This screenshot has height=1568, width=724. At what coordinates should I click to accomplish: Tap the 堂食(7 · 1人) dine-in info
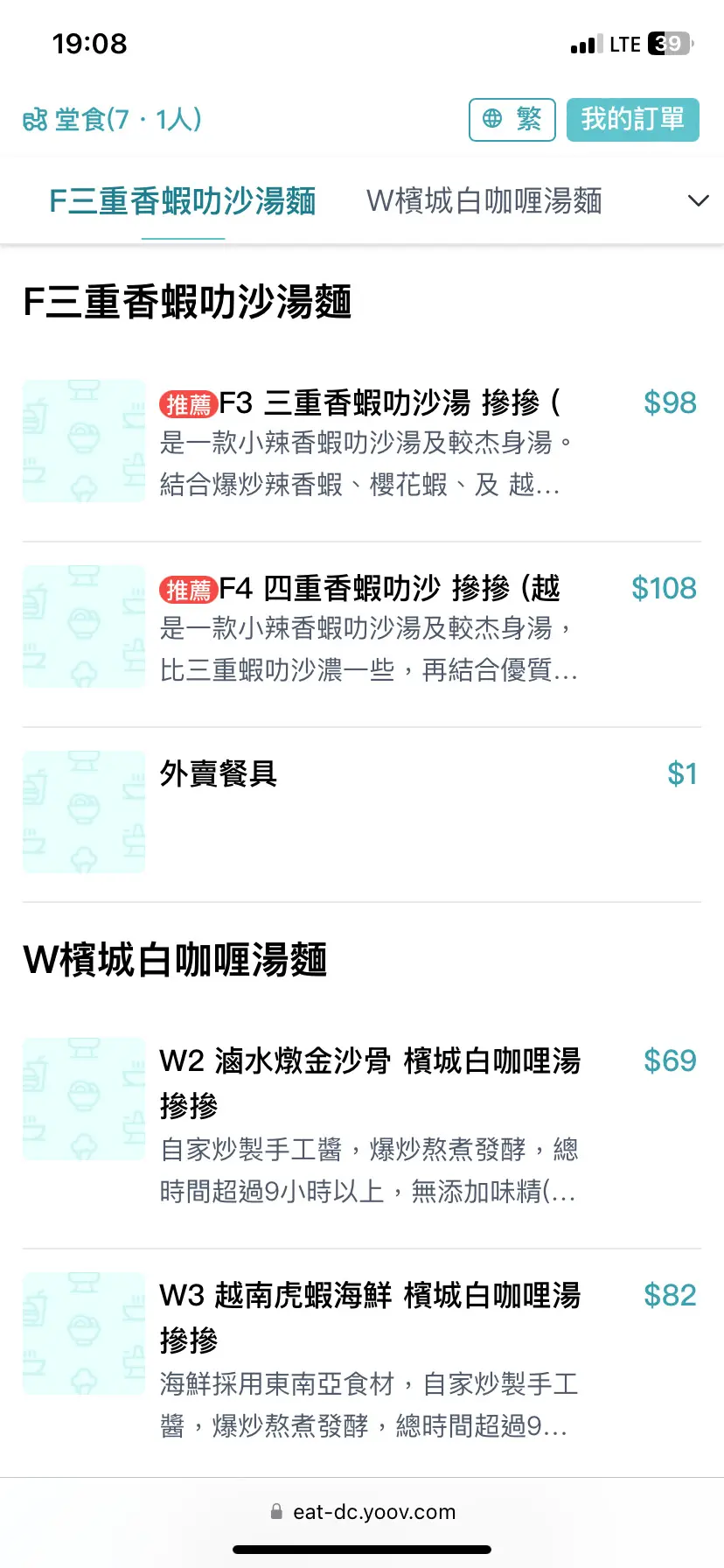(x=112, y=119)
